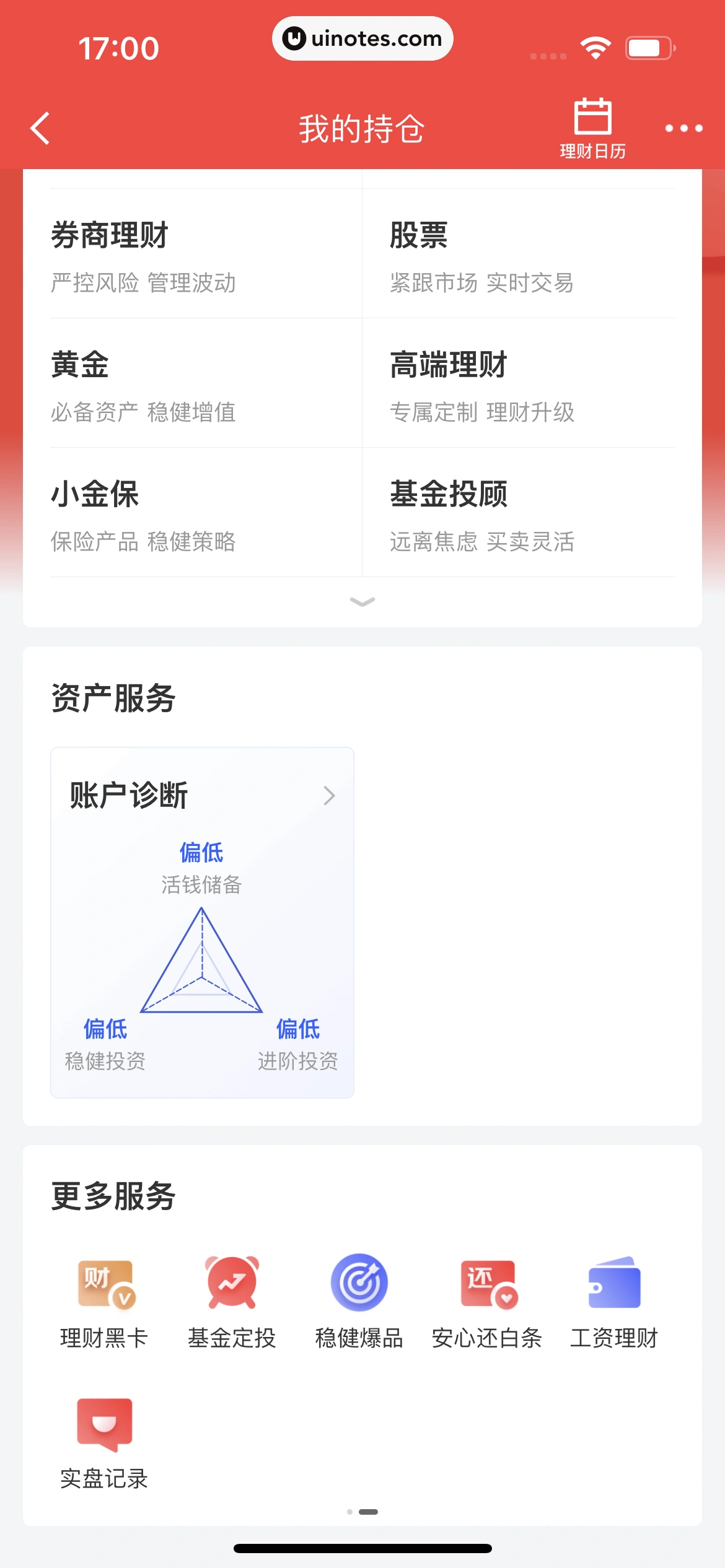Open 基金定投 service
The width and height of the screenshot is (725, 1568).
tap(232, 1300)
